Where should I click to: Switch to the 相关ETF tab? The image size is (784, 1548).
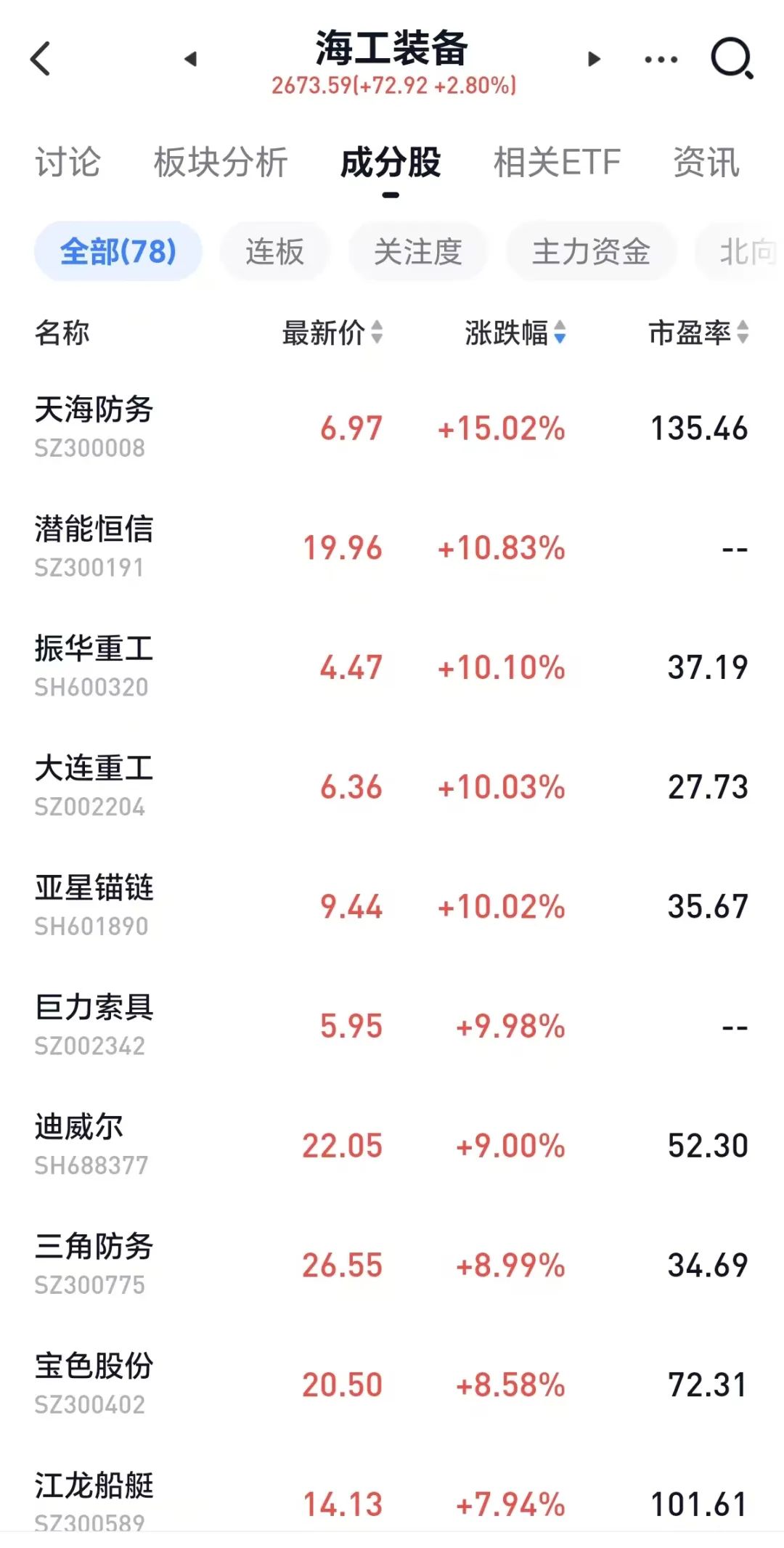557,162
